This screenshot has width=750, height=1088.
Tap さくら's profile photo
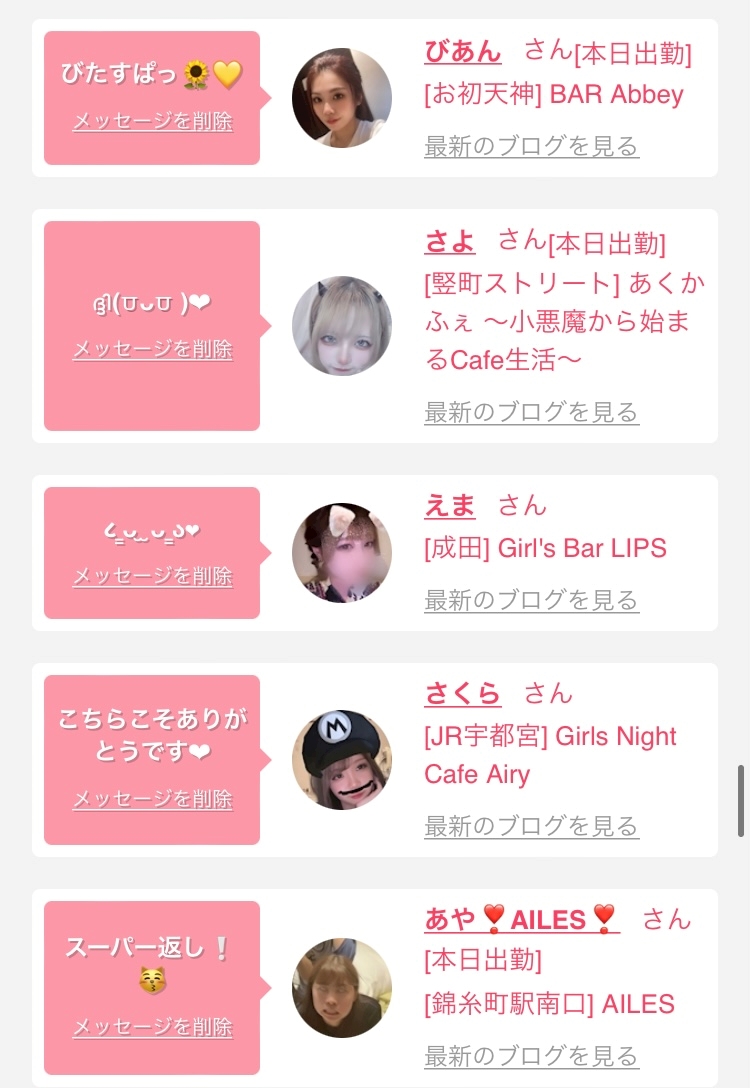tap(341, 760)
